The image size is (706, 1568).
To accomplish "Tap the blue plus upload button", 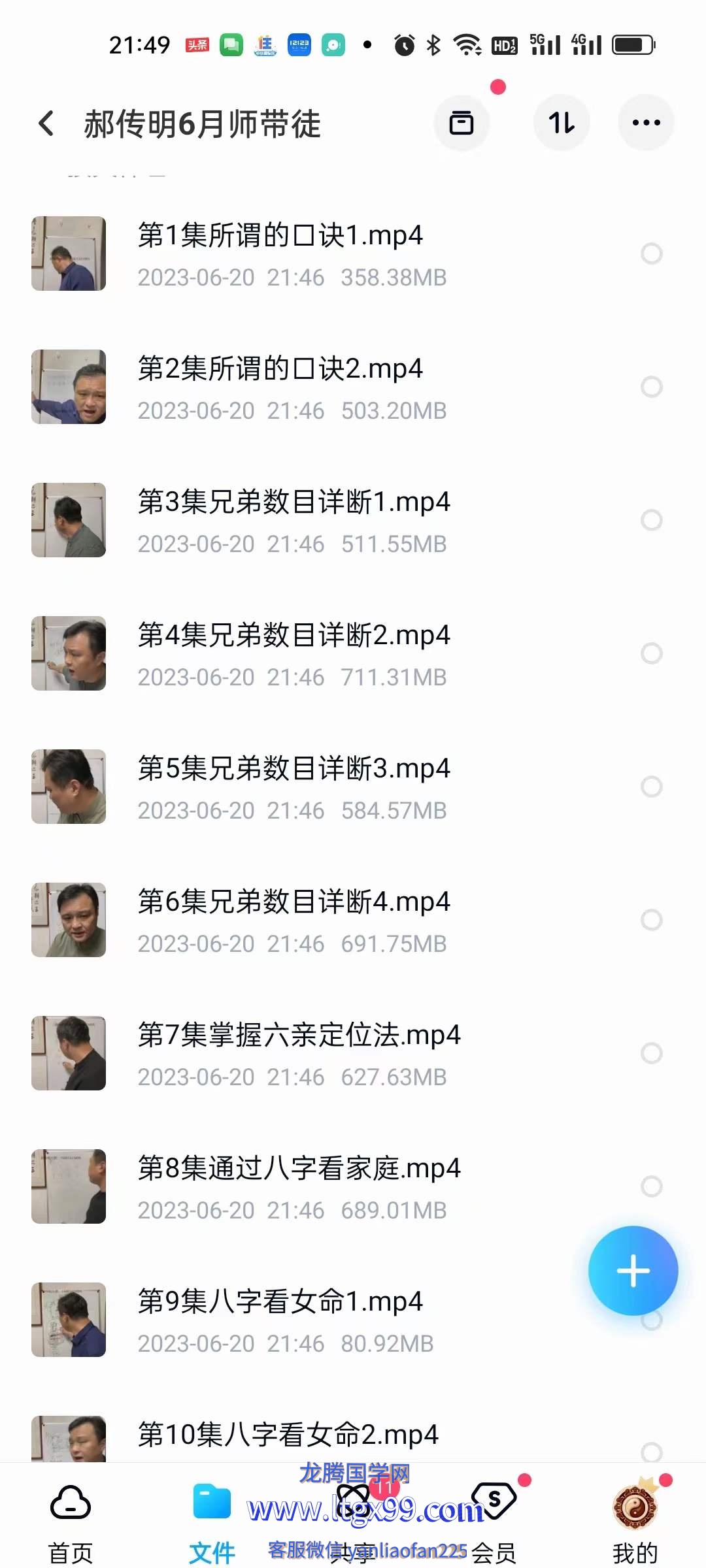I will point(633,1271).
